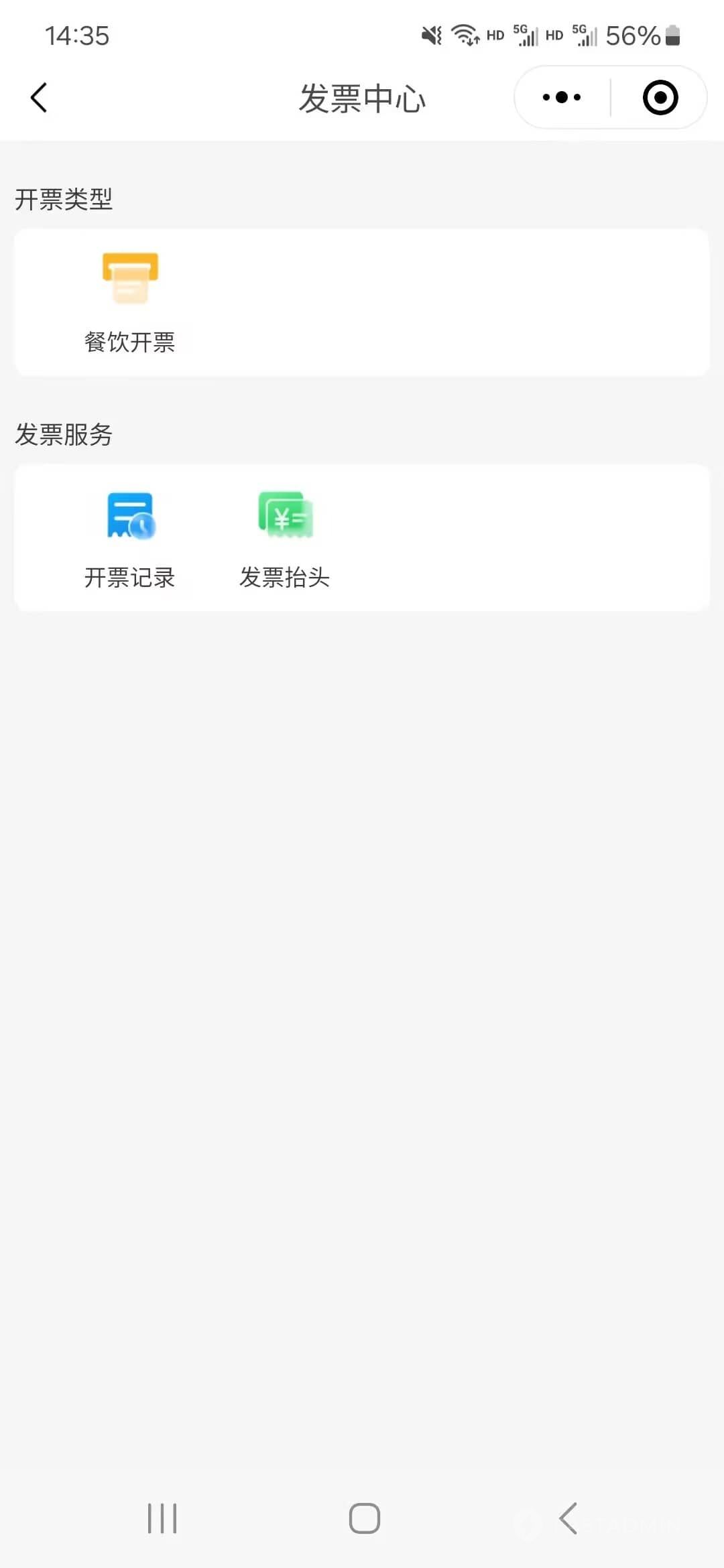Close the mini program with the circle button
This screenshot has height=1568, width=724.
(660, 97)
